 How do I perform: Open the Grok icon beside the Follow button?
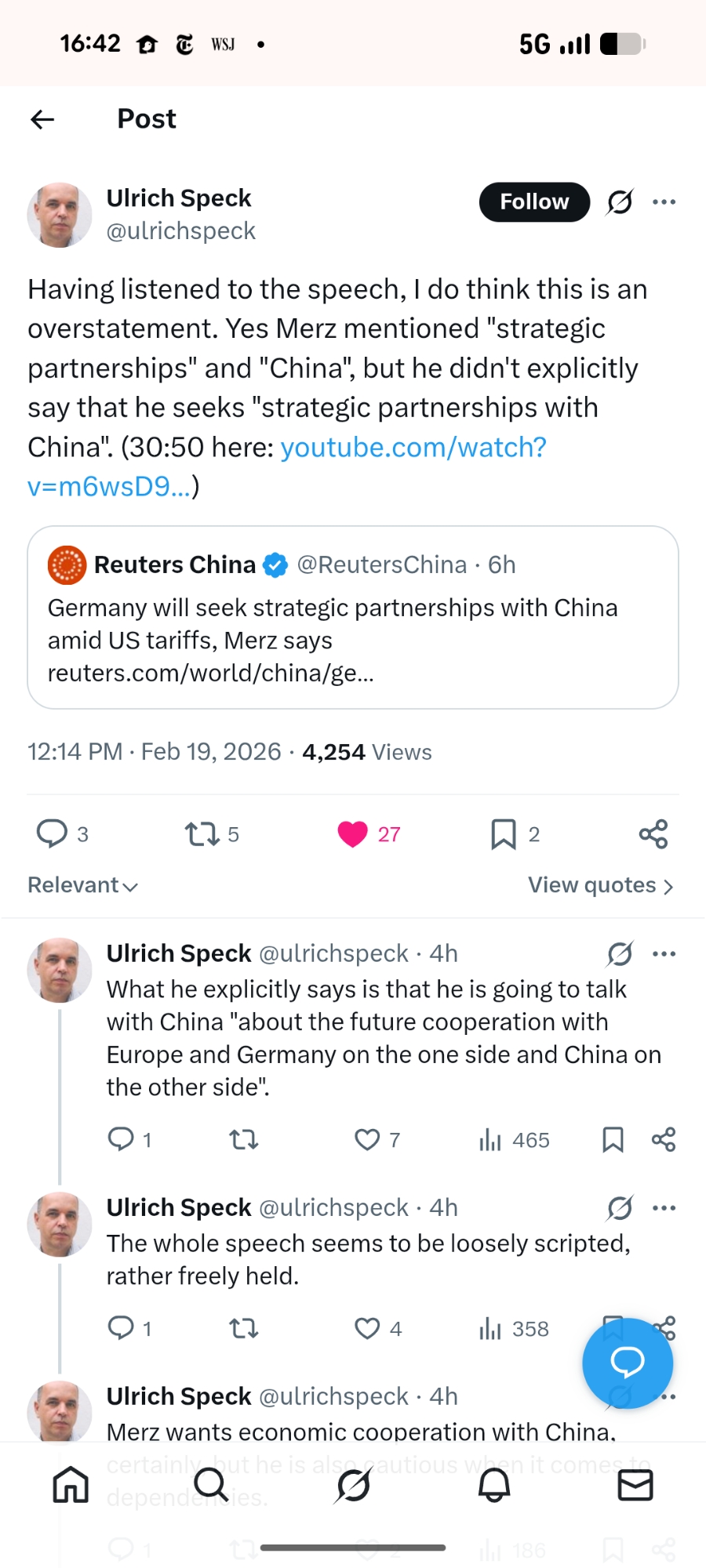tap(620, 202)
